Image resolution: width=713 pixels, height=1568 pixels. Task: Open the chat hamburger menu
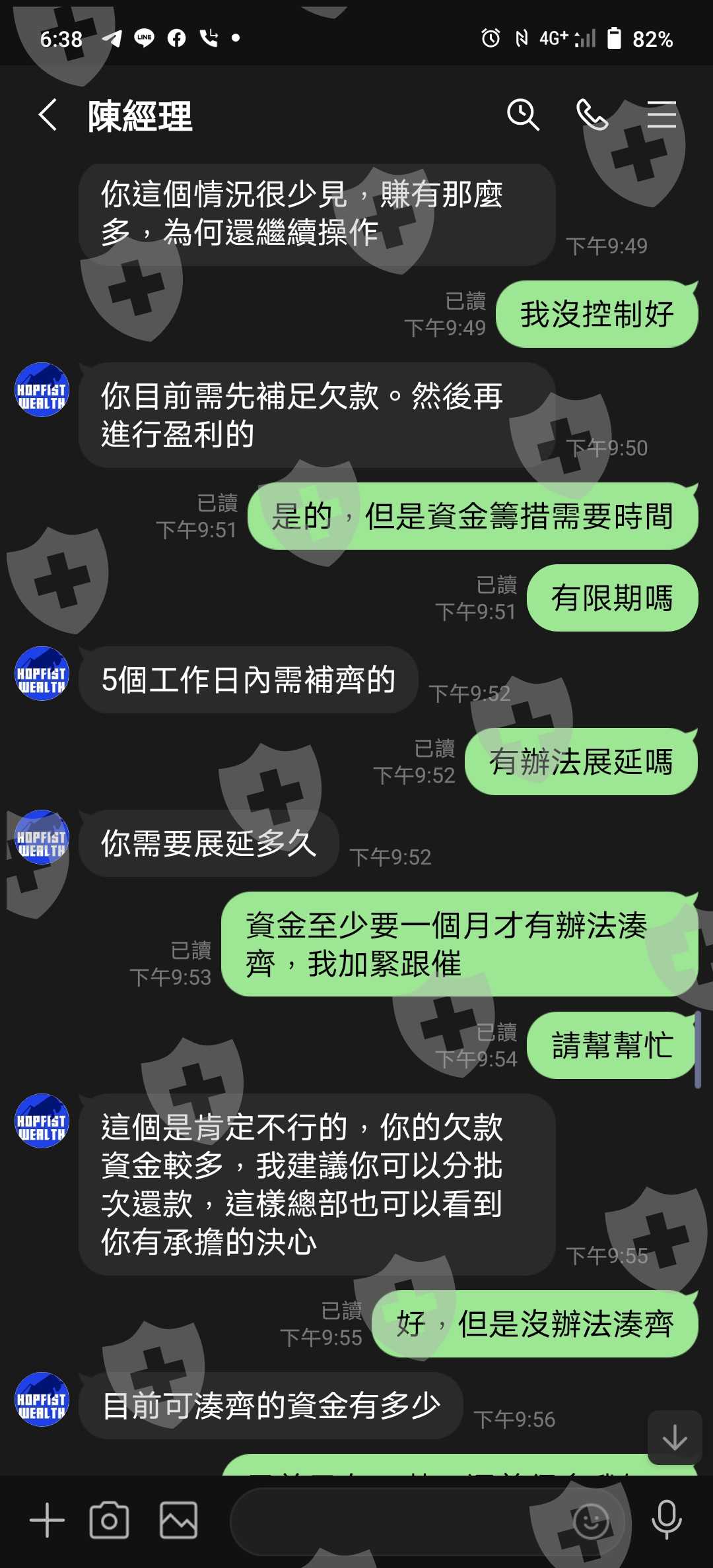662,115
